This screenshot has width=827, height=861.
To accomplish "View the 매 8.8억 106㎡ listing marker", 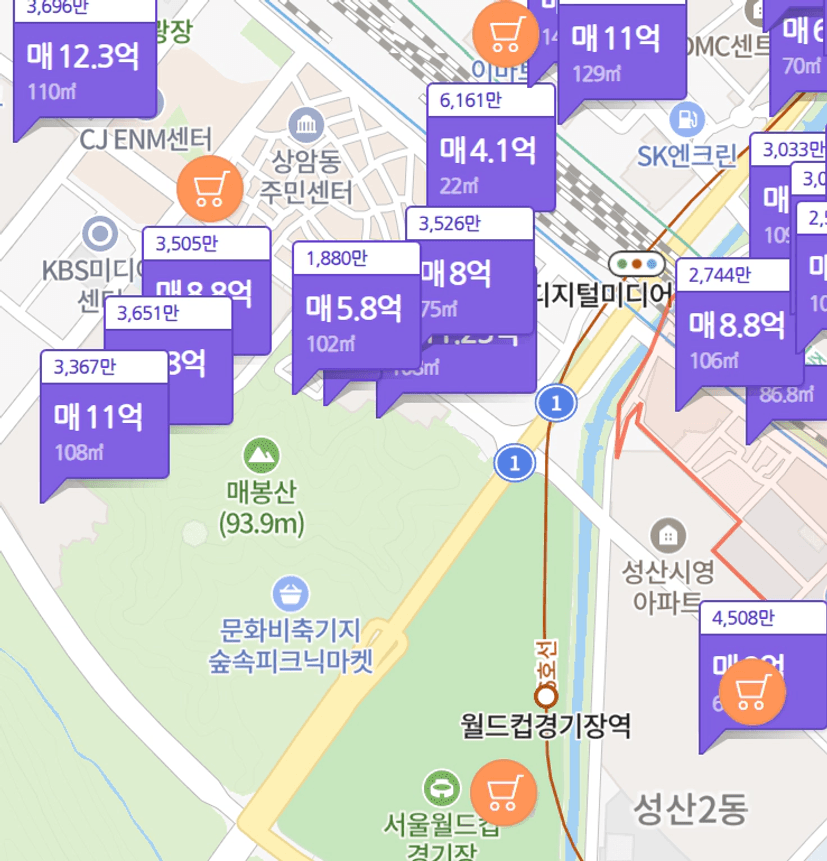I will [x=737, y=330].
